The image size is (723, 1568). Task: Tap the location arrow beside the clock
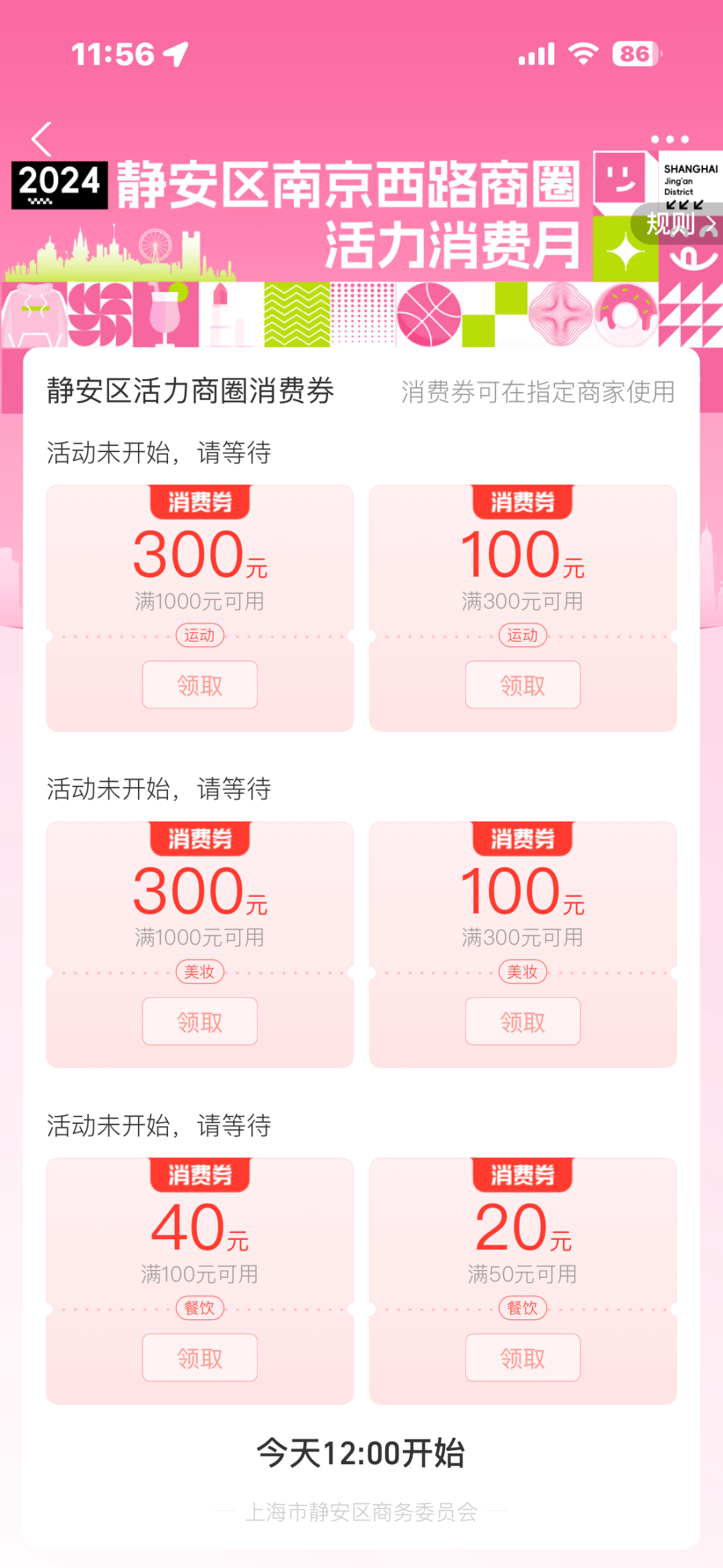point(175,53)
